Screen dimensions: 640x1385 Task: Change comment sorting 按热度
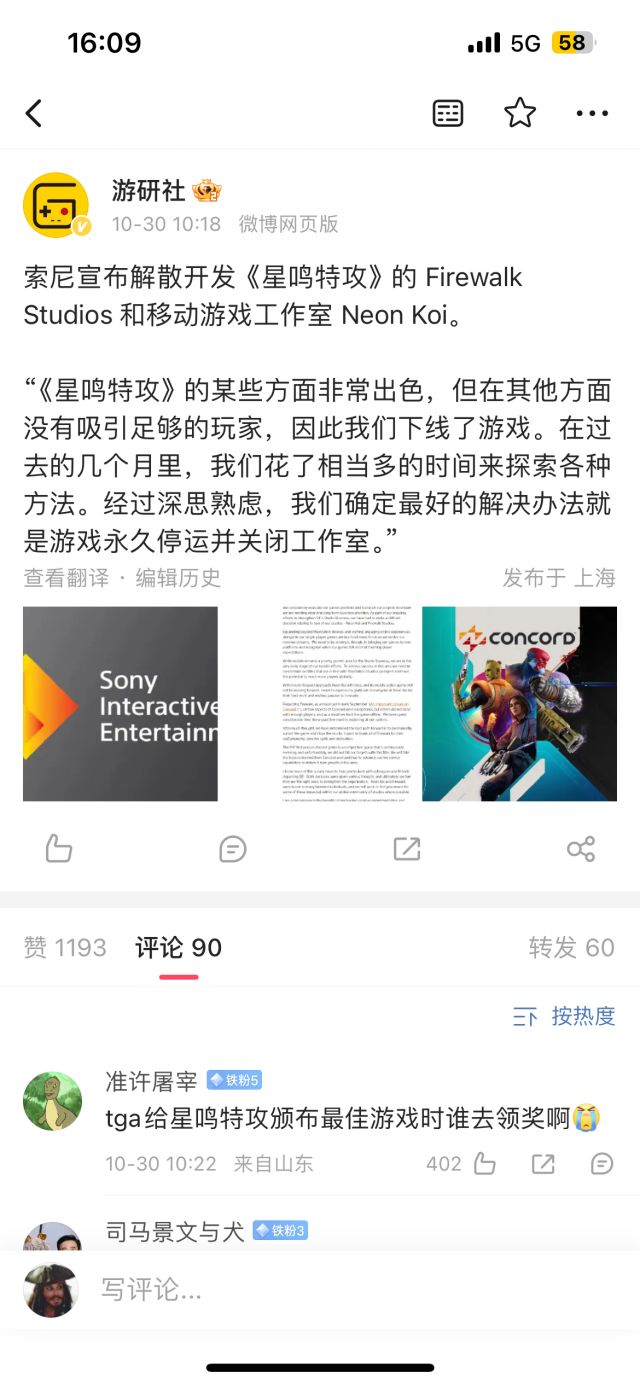[x=565, y=1016]
